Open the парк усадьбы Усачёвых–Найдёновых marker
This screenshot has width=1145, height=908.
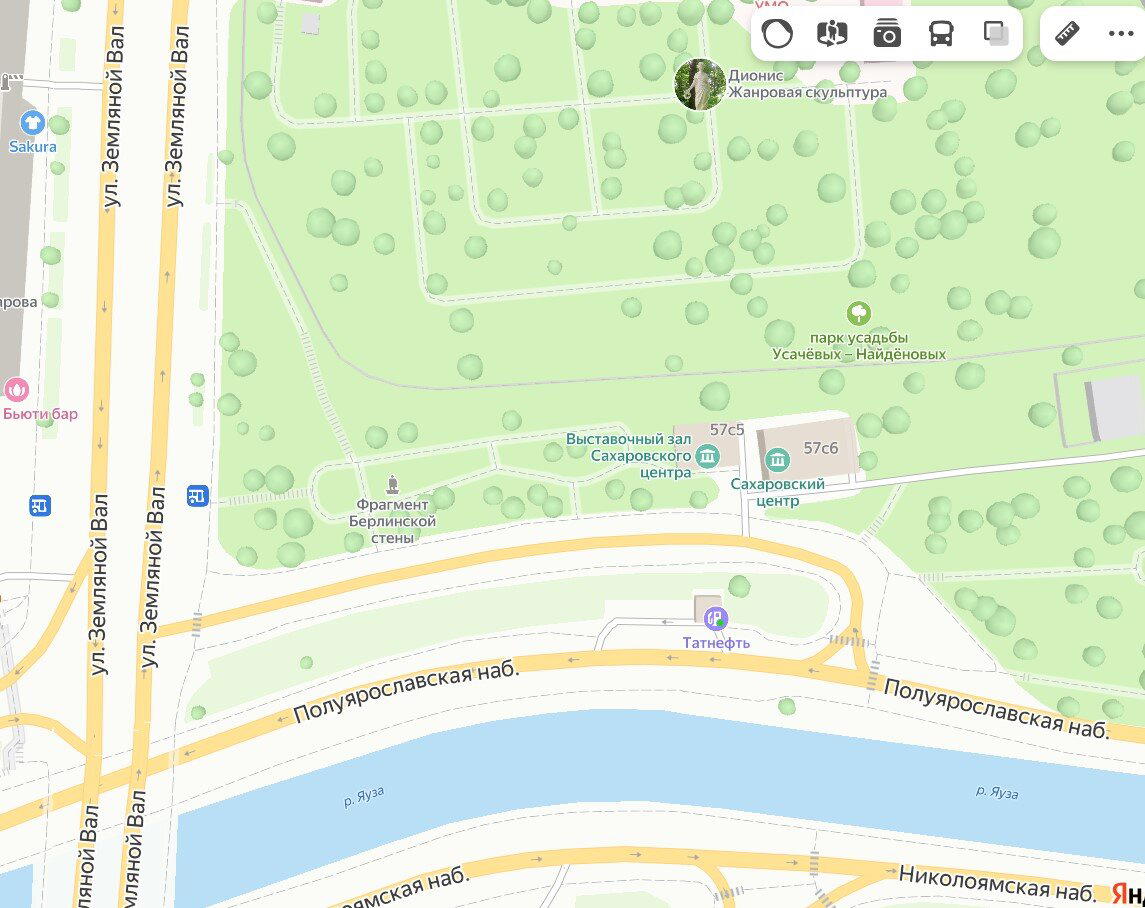tap(858, 314)
